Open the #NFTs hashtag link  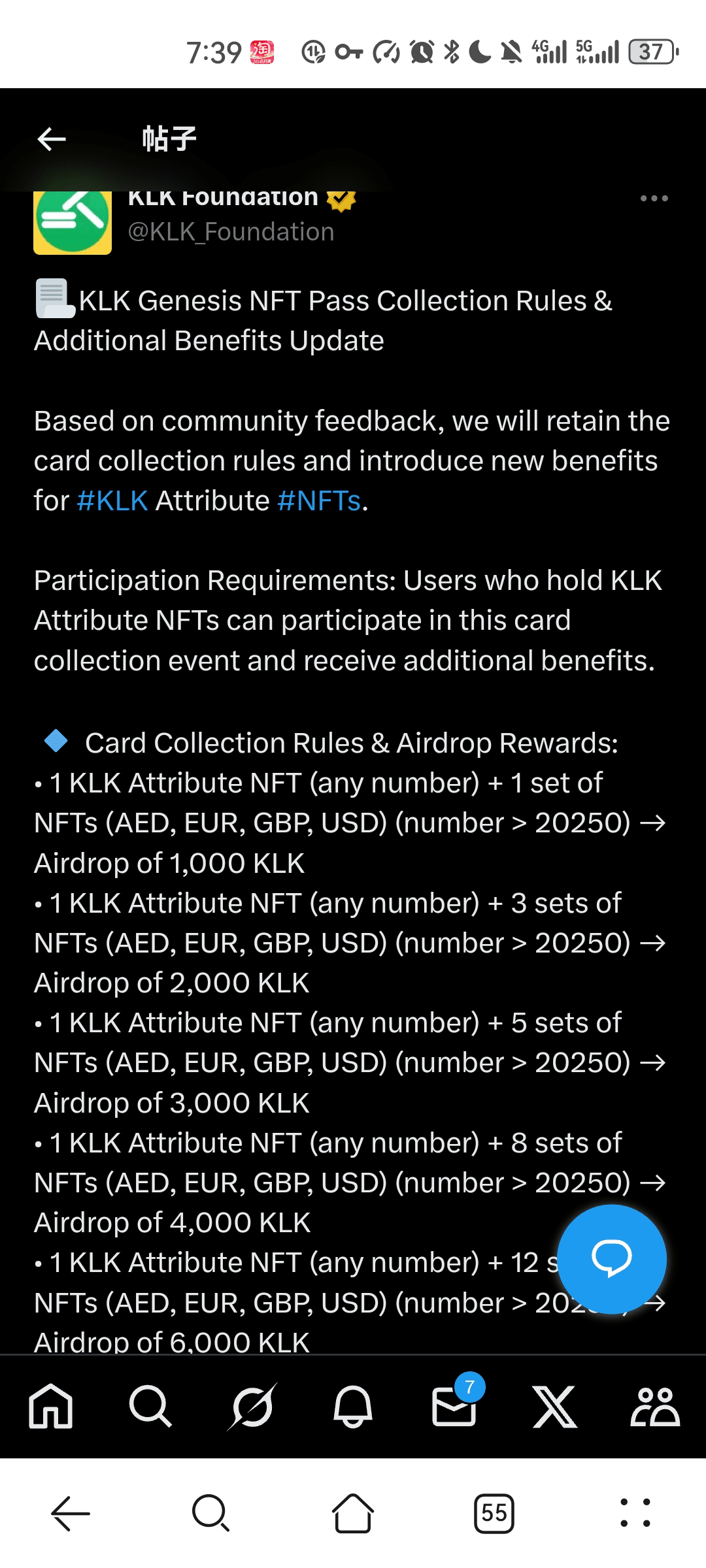pos(319,501)
